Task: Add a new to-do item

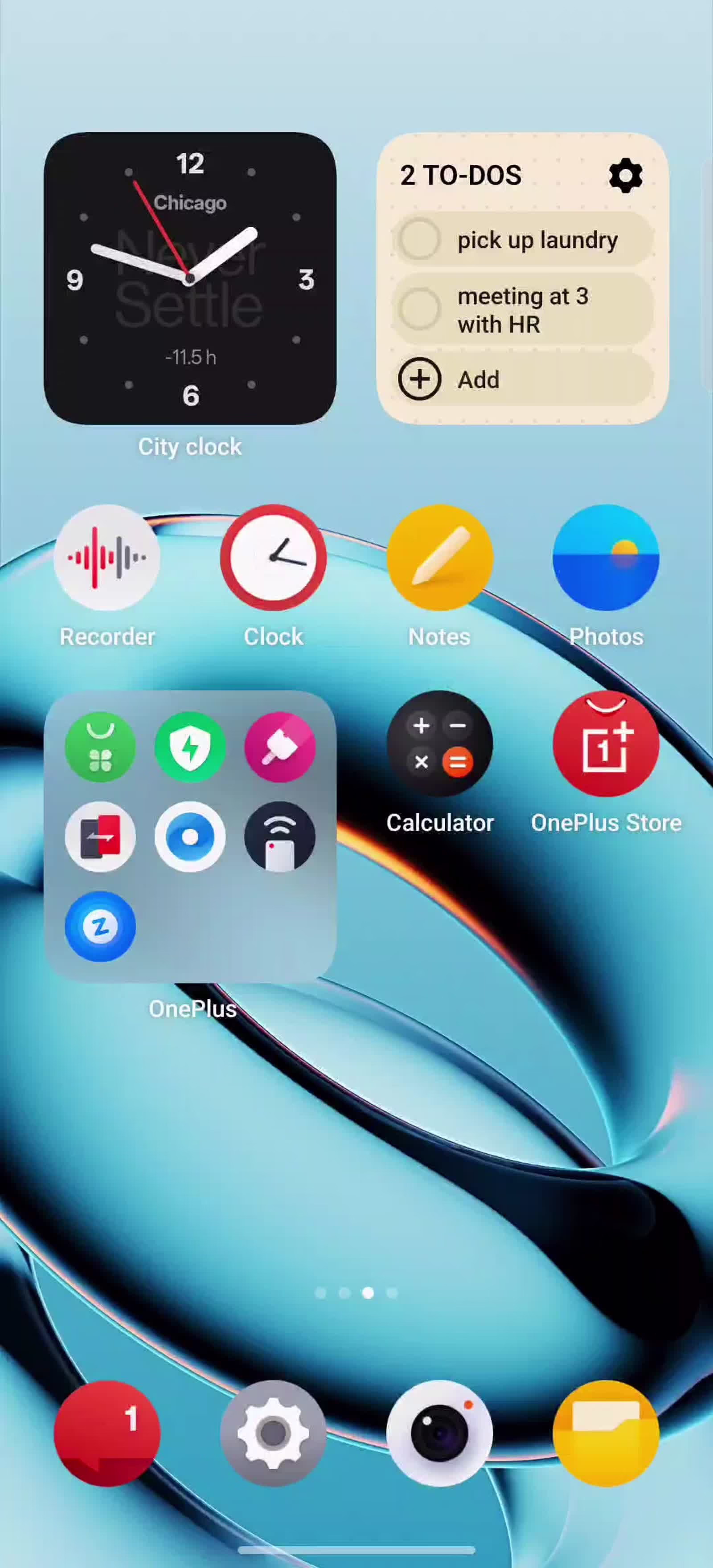Action: pyautogui.click(x=419, y=379)
